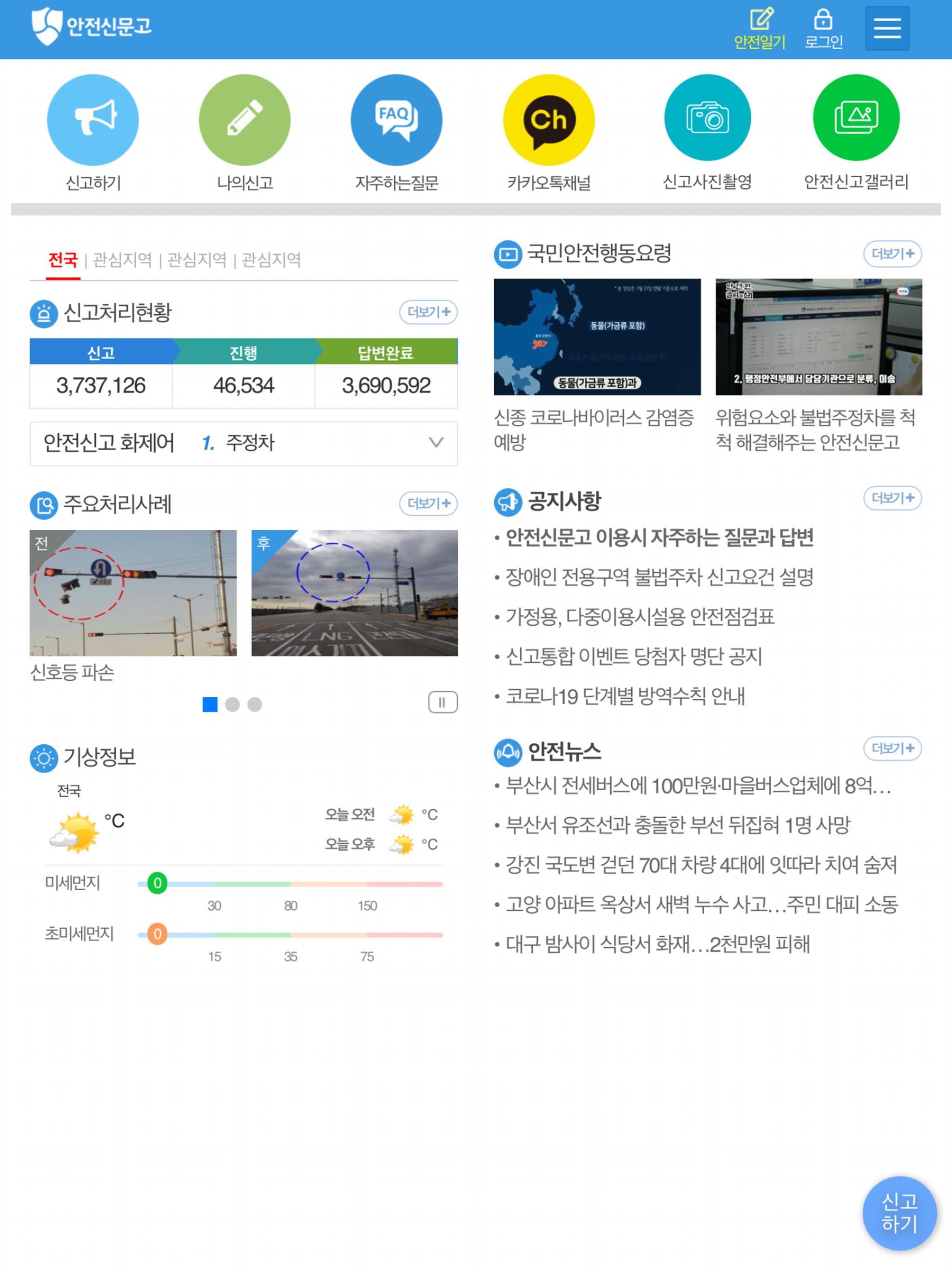Launch 신고사진촬영 camera icon
The image size is (952, 1270).
click(x=707, y=119)
